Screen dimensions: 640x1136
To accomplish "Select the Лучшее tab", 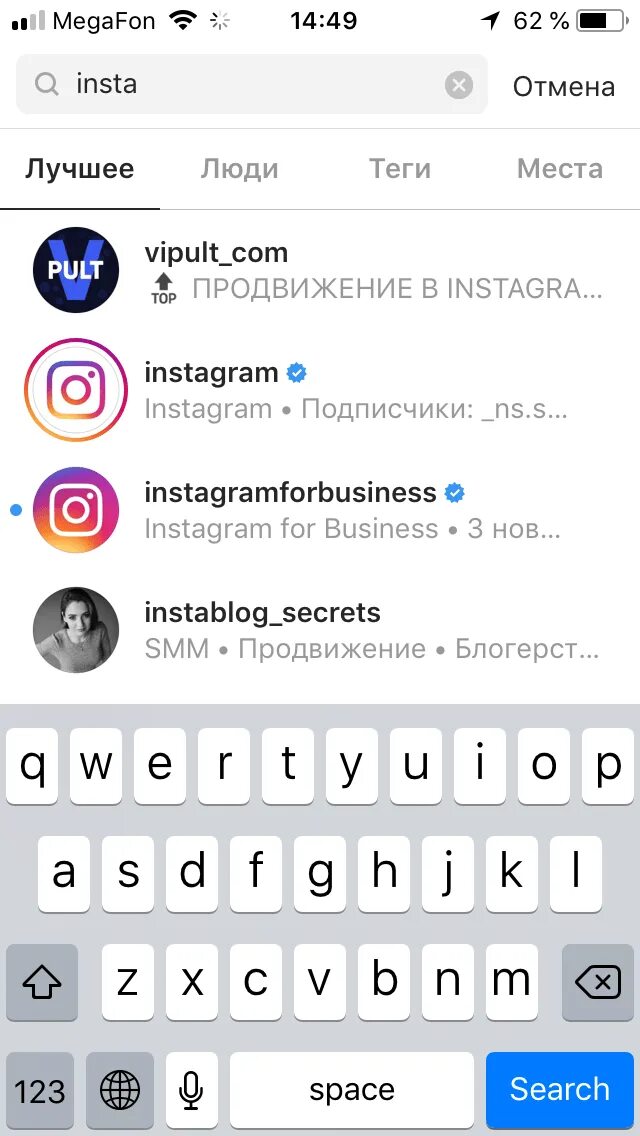I will click(x=80, y=169).
